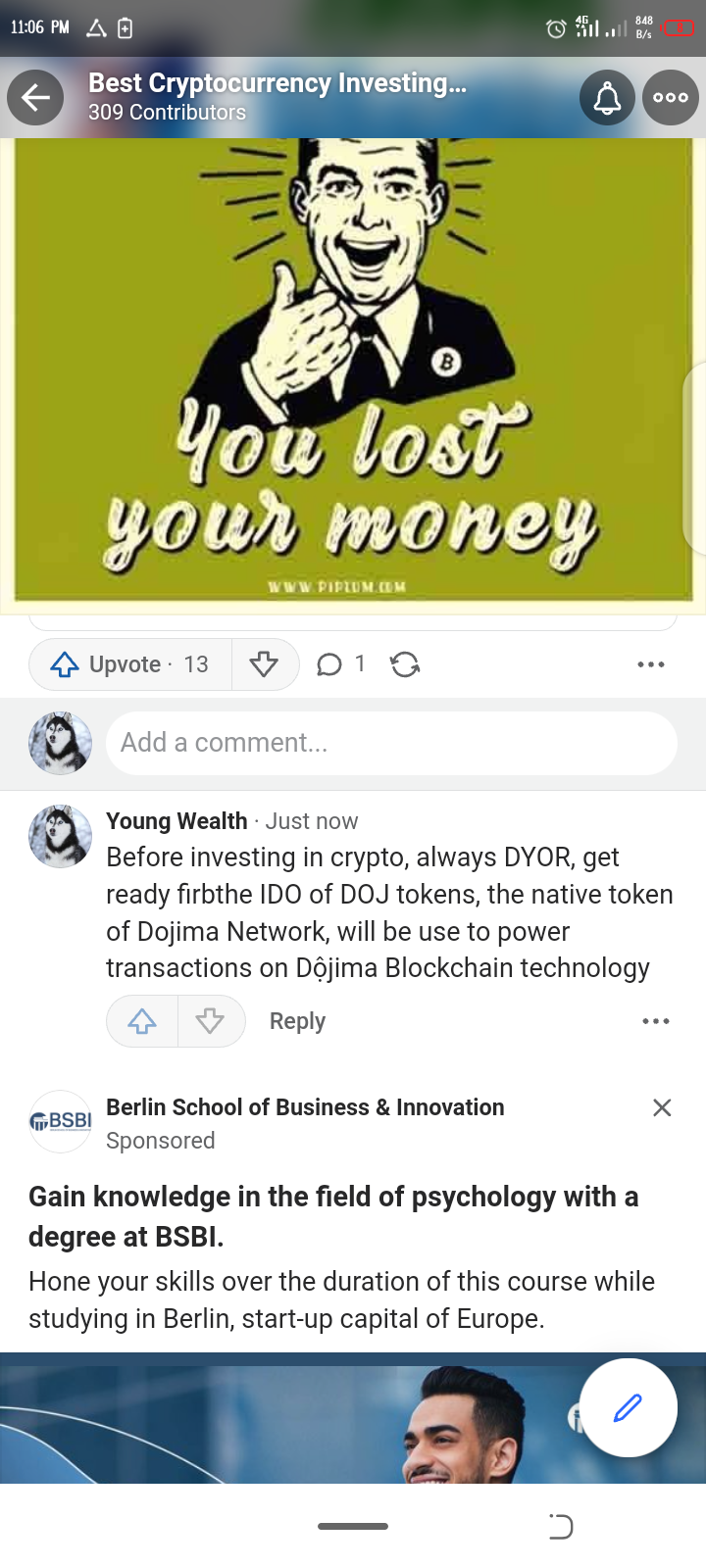The width and height of the screenshot is (706, 1568).
Task: Upvote Young Wealth's comment
Action: pyautogui.click(x=142, y=1021)
